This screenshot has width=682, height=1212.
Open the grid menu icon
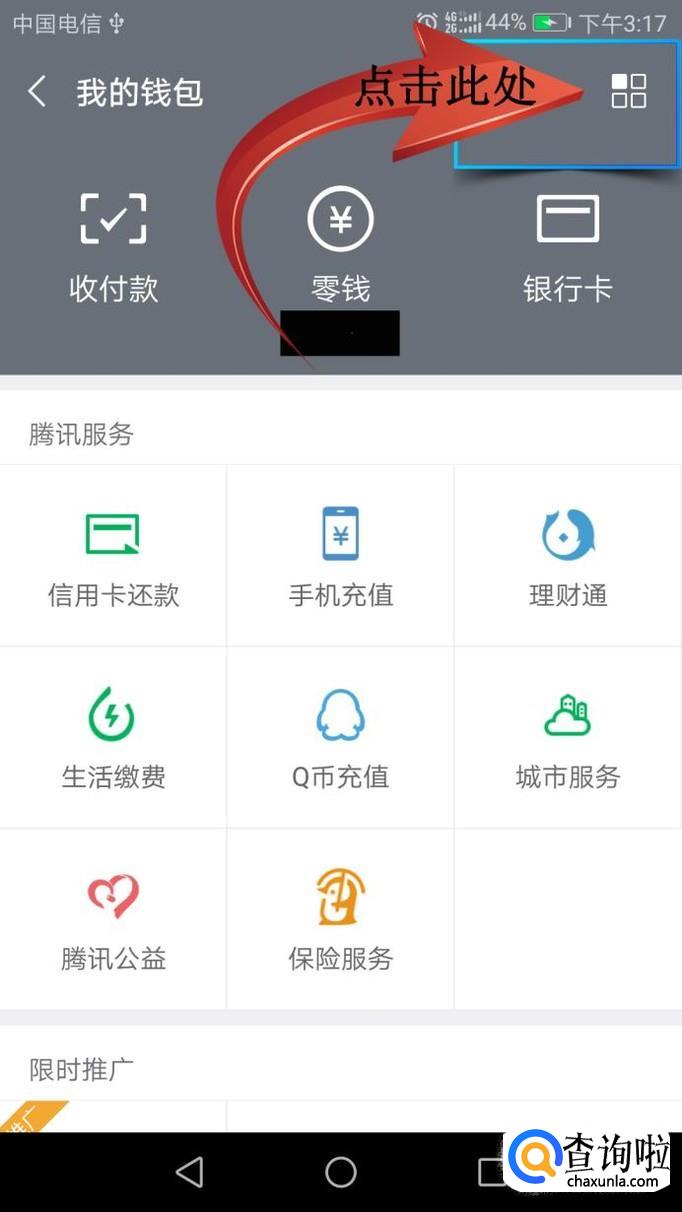pyautogui.click(x=628, y=91)
